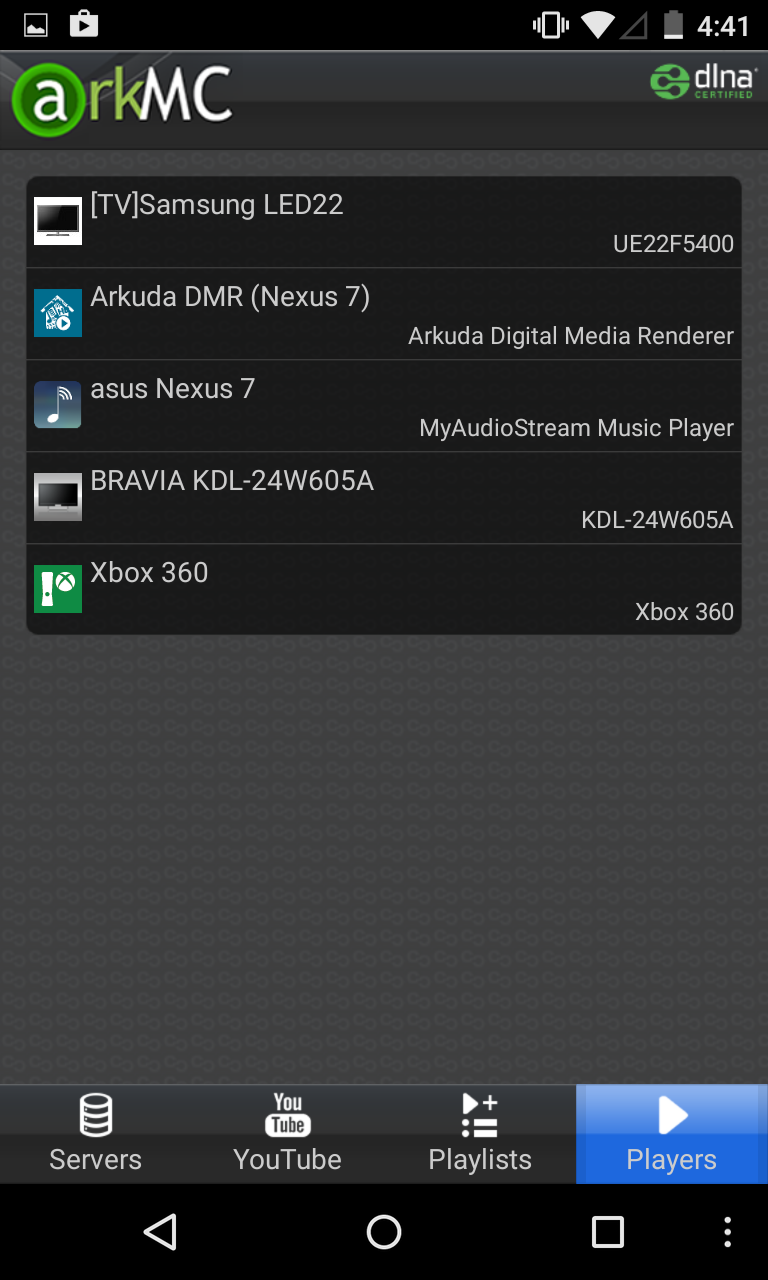
Task: Select the Xbox 360 player
Action: 384,589
